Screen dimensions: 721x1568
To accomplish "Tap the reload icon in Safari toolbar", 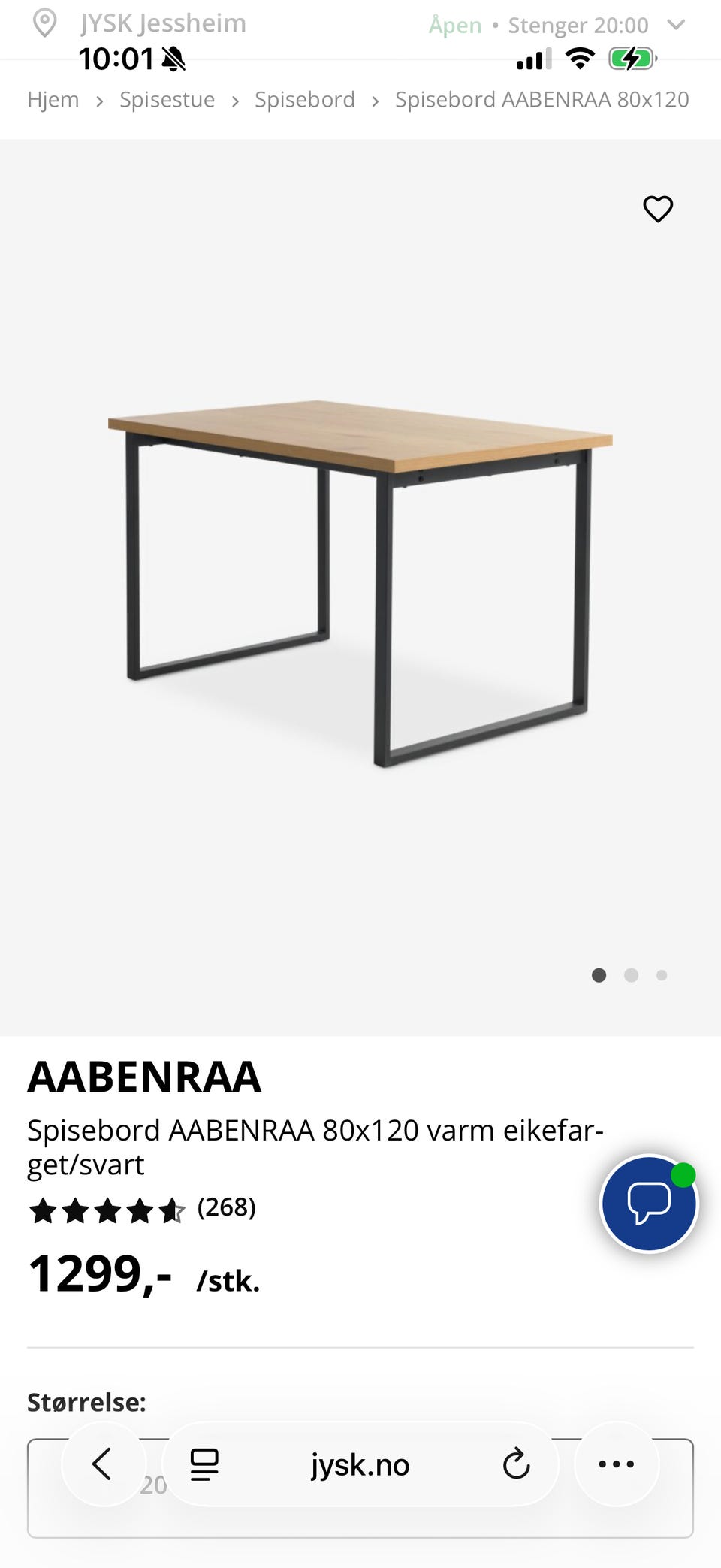I will pyautogui.click(x=516, y=1464).
